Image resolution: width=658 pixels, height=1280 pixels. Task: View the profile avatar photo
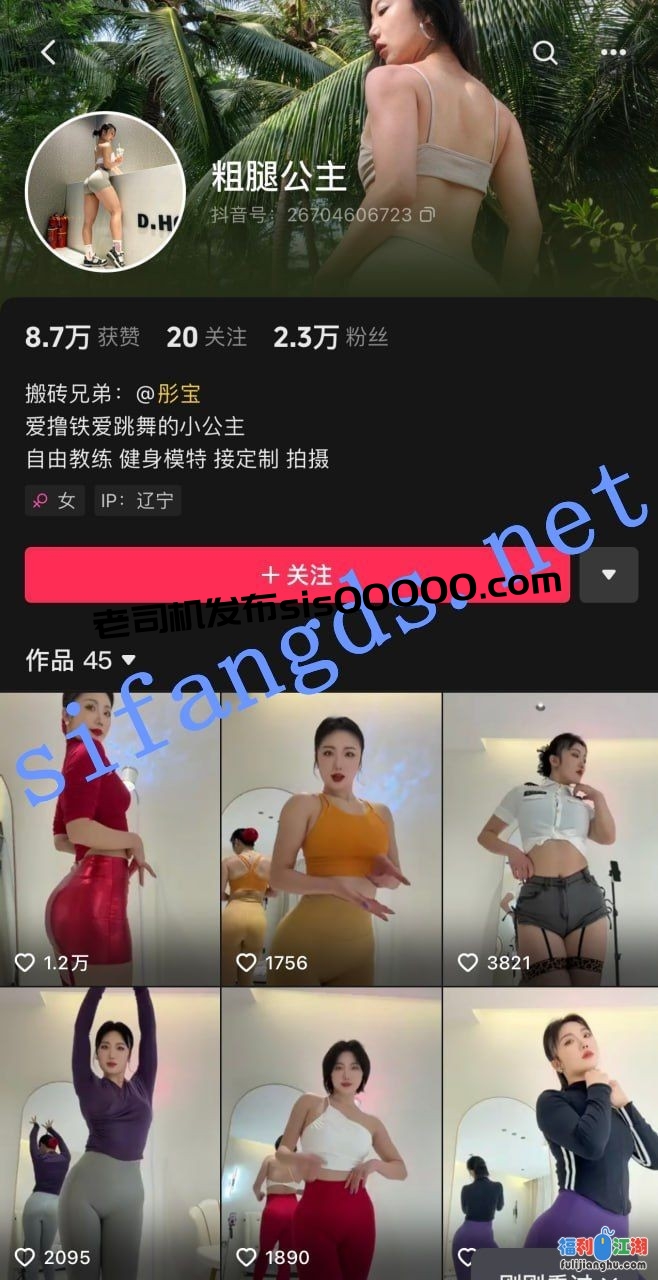(105, 190)
